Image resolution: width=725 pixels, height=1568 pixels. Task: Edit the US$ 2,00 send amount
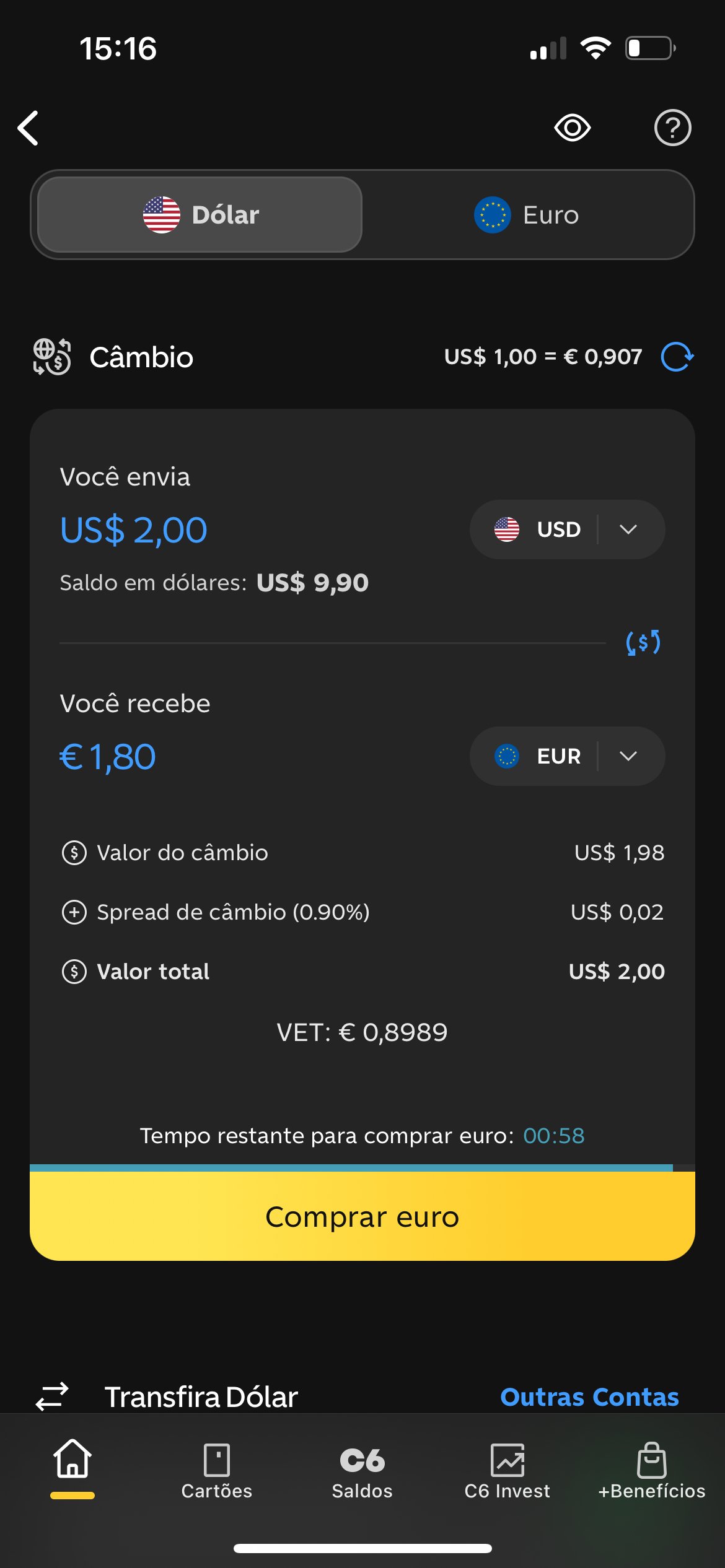[134, 530]
